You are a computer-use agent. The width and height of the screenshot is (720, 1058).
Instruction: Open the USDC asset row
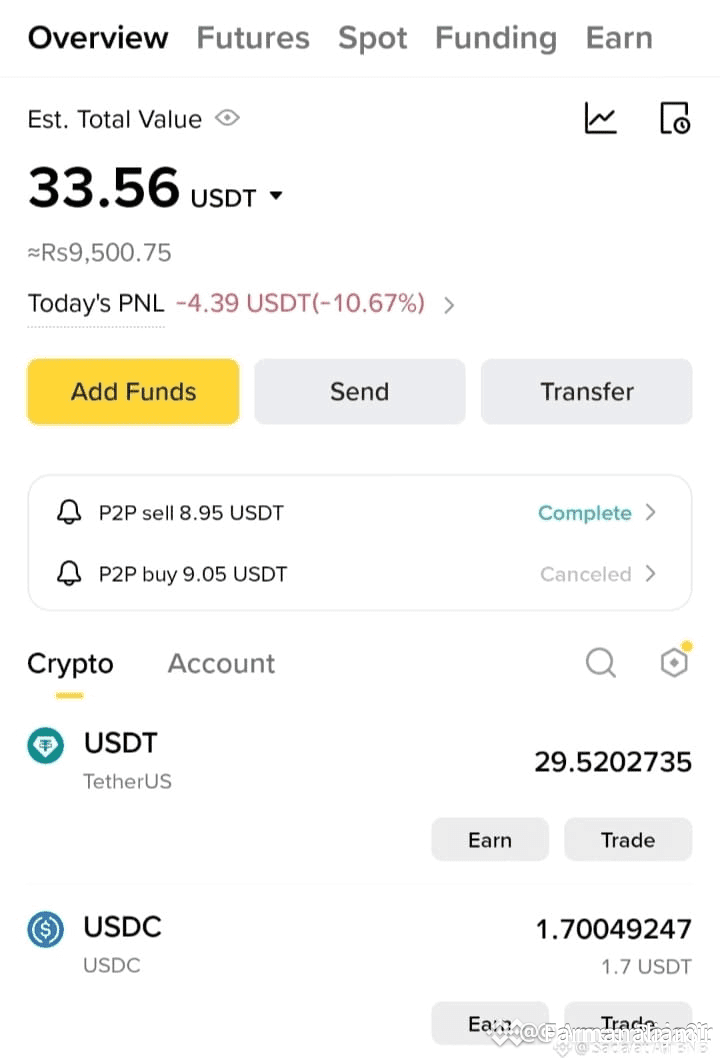(360, 946)
